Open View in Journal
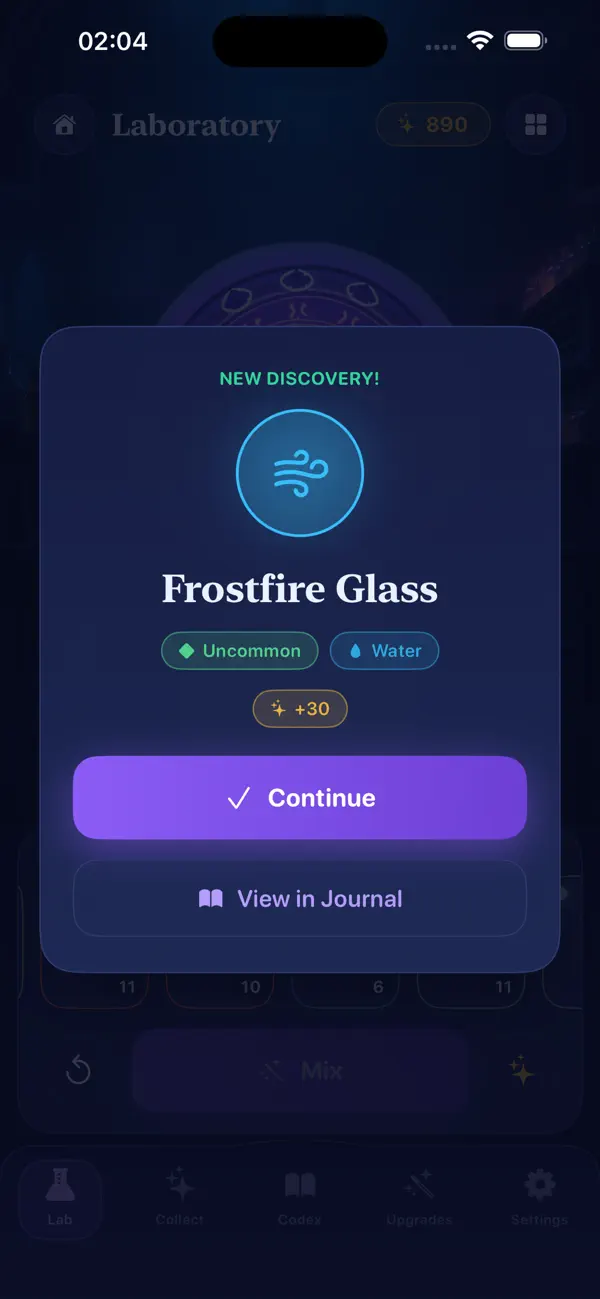600x1299 pixels. [300, 898]
